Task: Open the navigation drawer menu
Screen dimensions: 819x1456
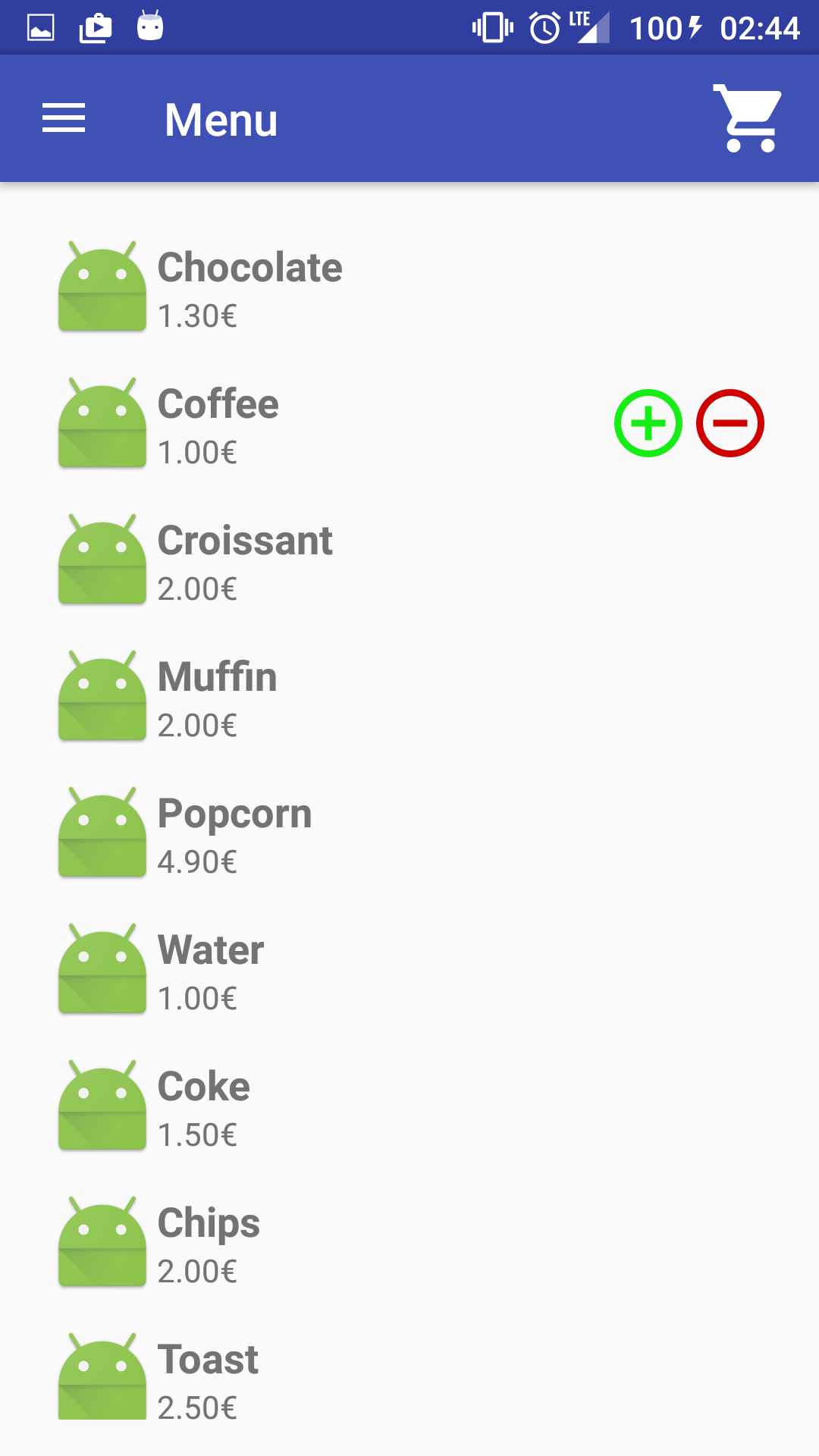Action: (64, 119)
